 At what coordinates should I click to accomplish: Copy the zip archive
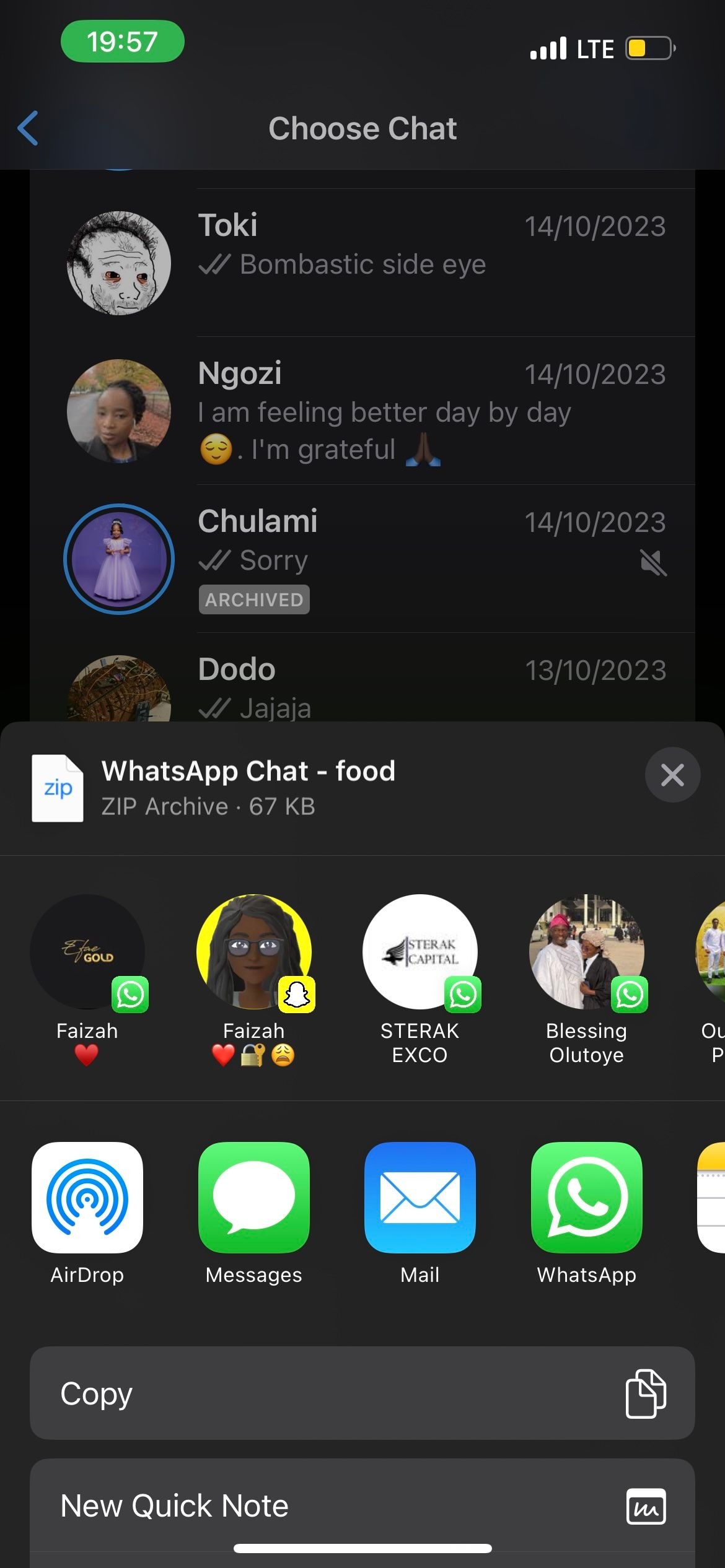tap(362, 1393)
